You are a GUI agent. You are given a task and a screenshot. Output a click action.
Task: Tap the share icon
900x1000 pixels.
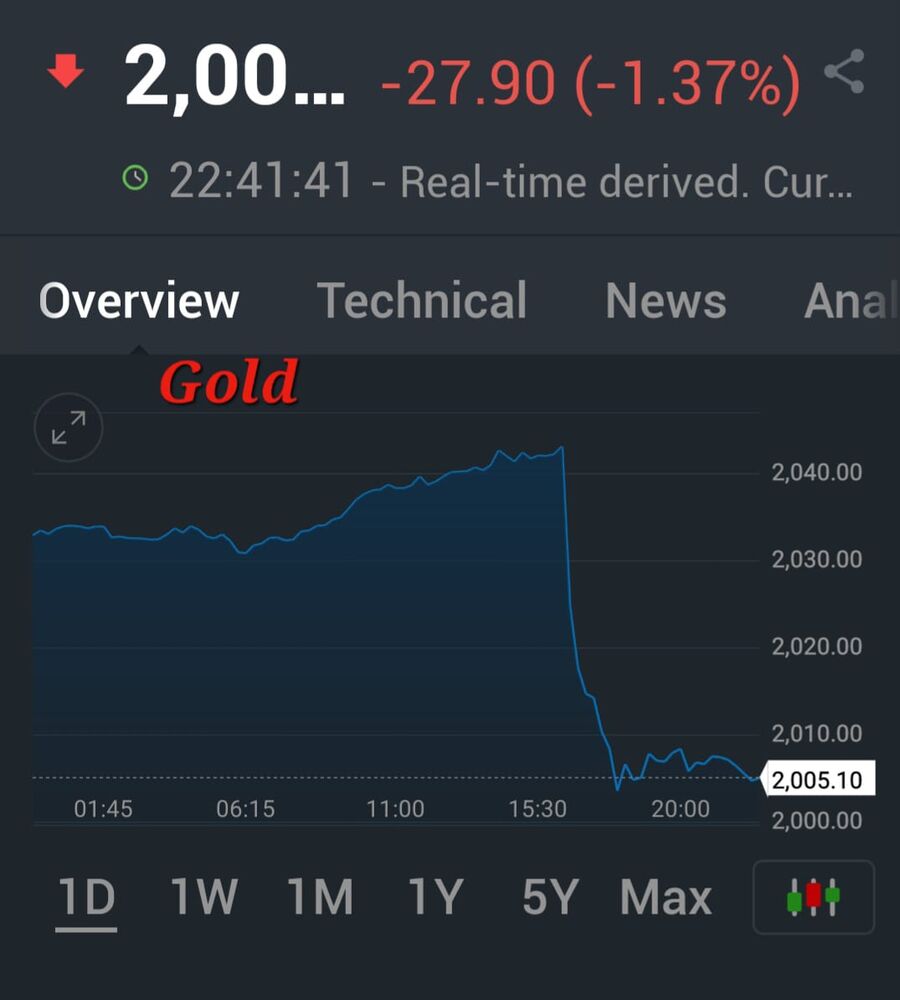[x=843, y=72]
